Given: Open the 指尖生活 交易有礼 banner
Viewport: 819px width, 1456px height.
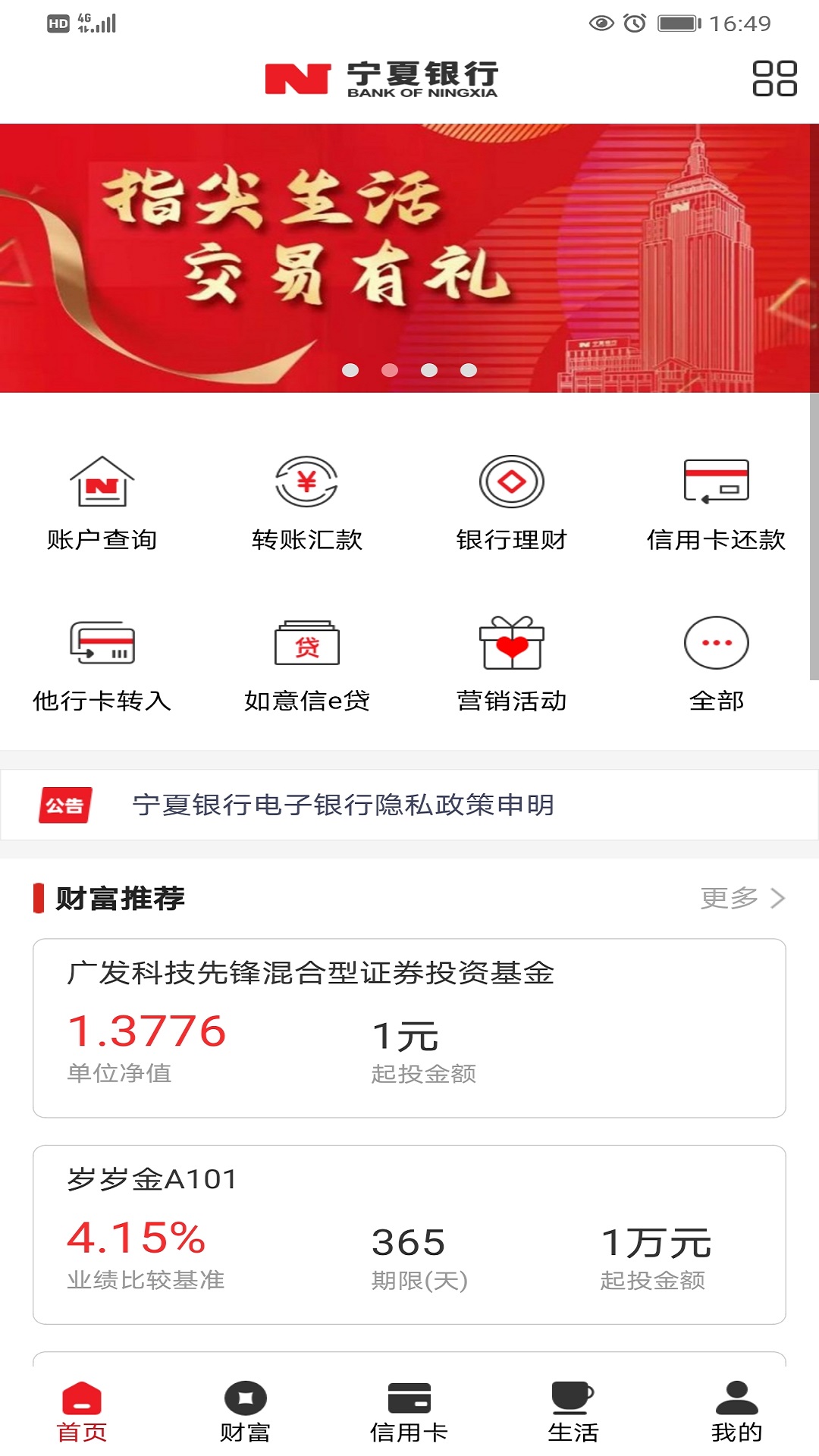Looking at the screenshot, I should [409, 258].
